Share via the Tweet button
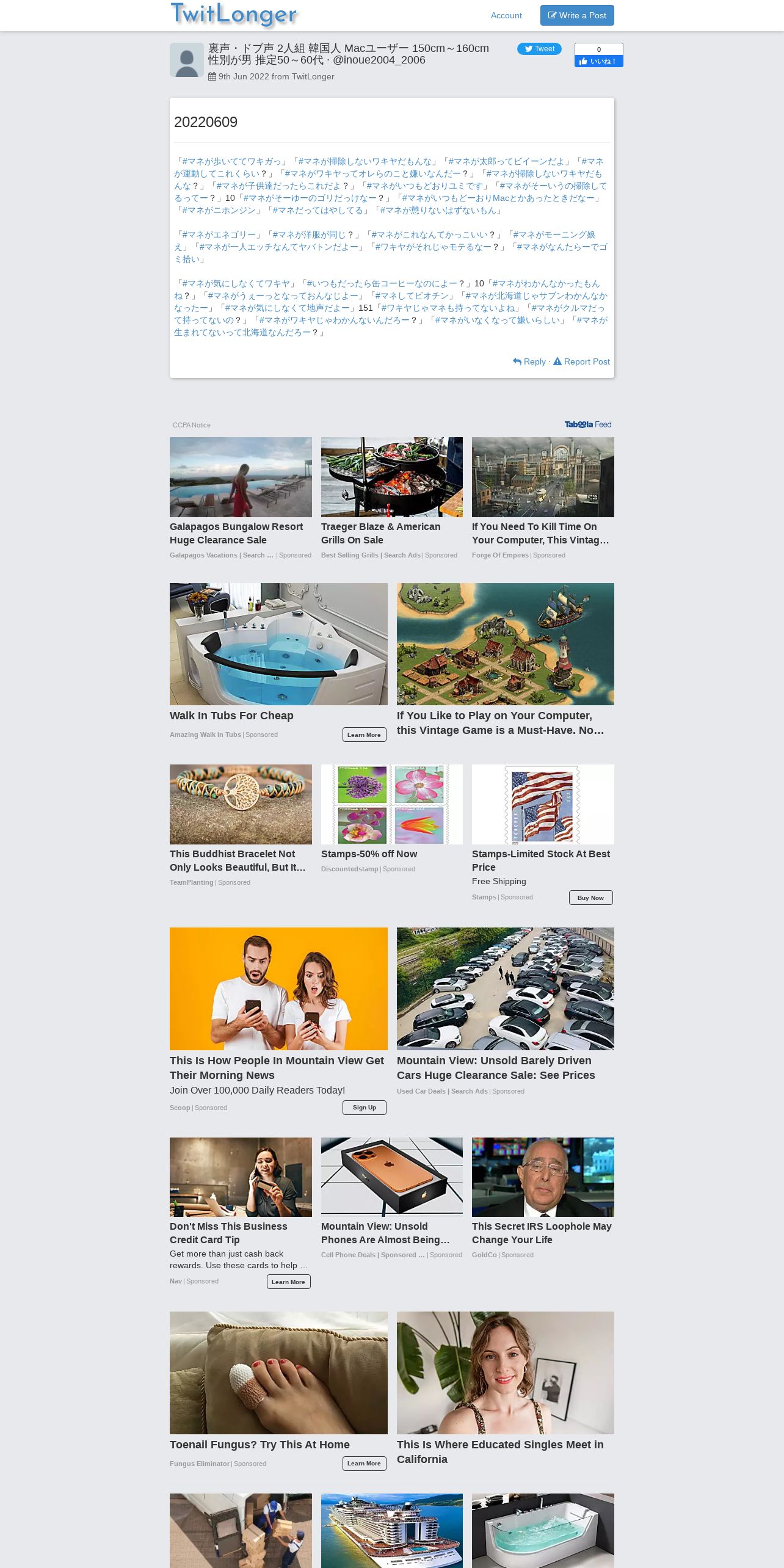The image size is (784, 1568). click(x=539, y=49)
